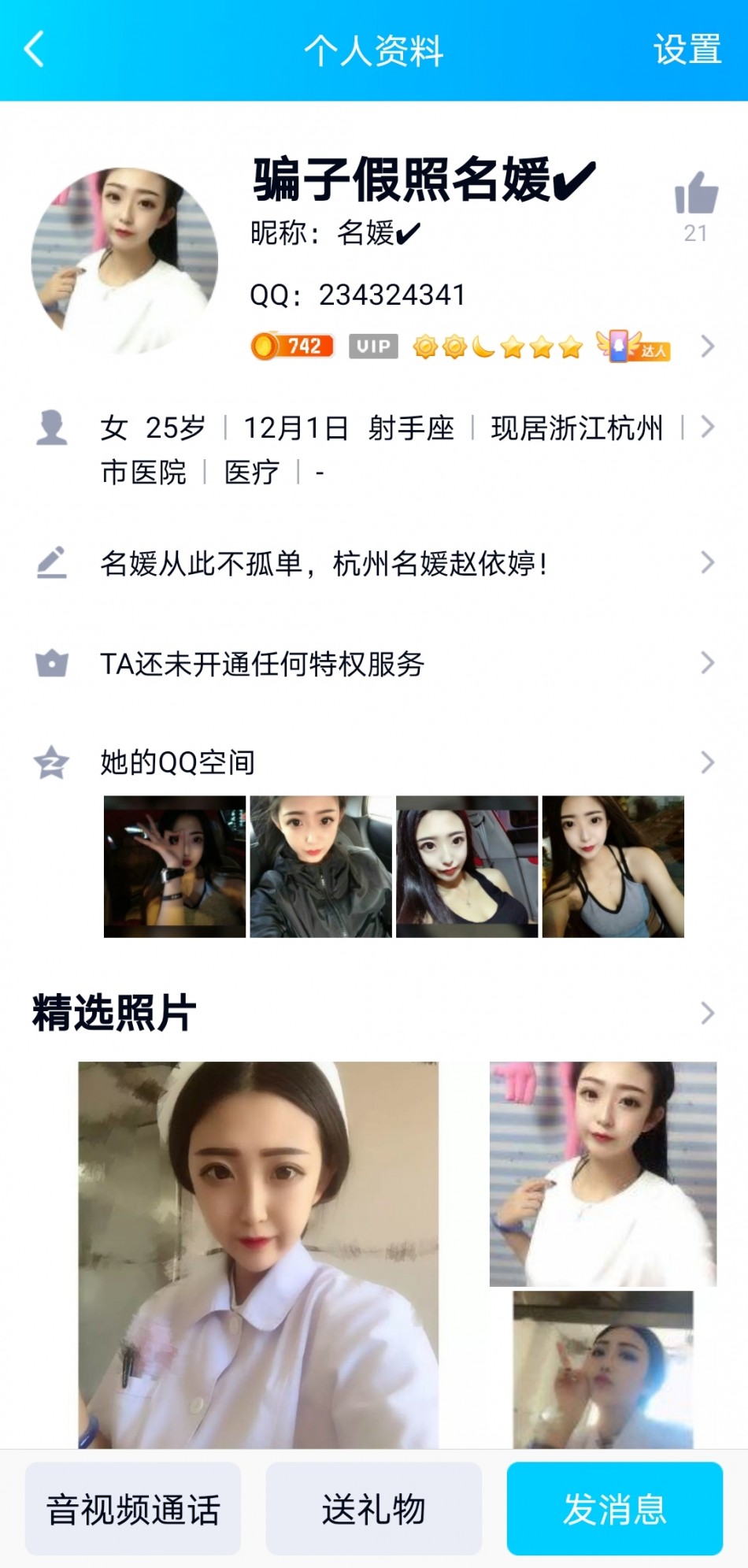Screen dimensions: 748x1568
Task: Open the QQ空间 photo with gray sports top
Action: (613, 866)
